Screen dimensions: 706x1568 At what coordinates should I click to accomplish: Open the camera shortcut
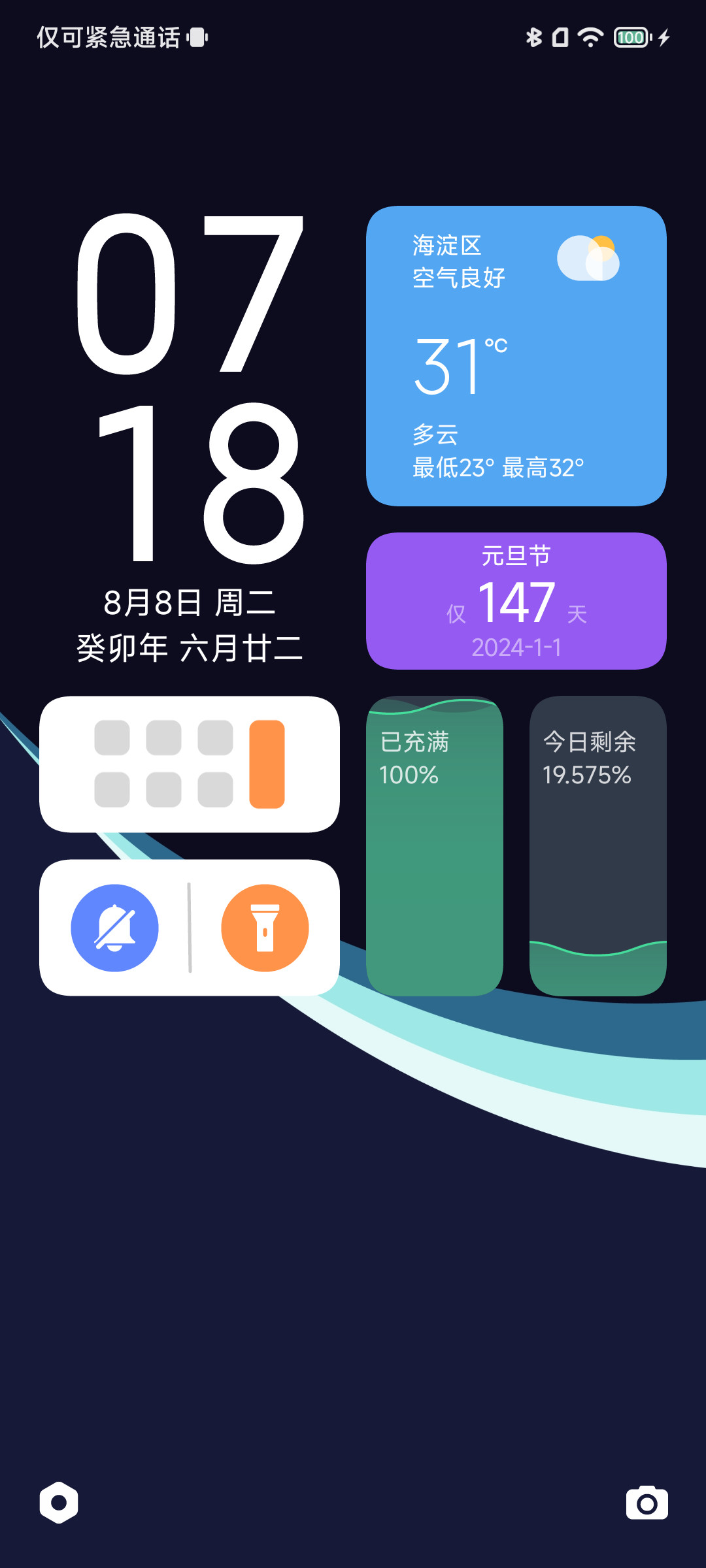tap(647, 1503)
